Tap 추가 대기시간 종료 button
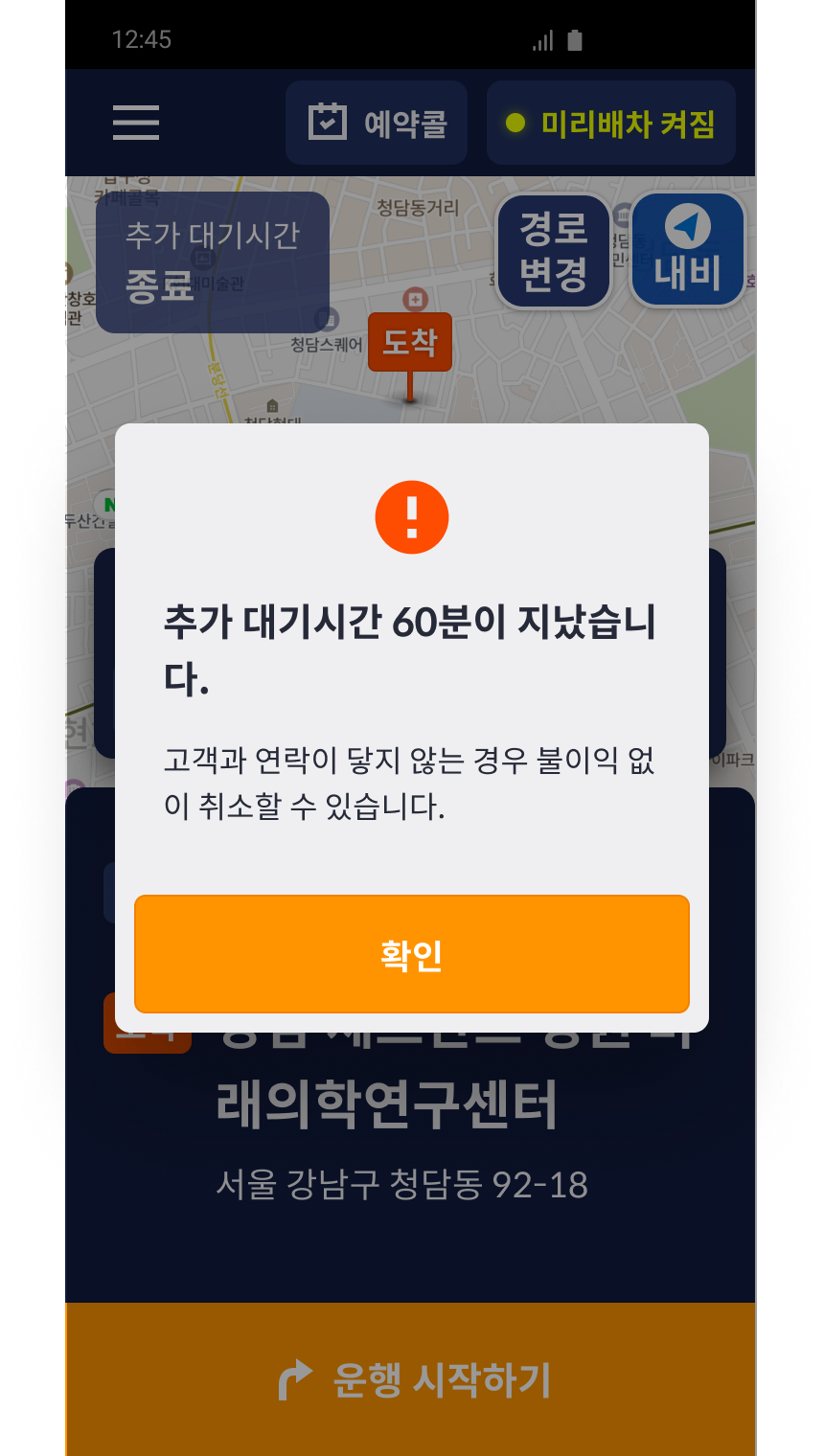The image size is (824, 1456). pos(213,262)
